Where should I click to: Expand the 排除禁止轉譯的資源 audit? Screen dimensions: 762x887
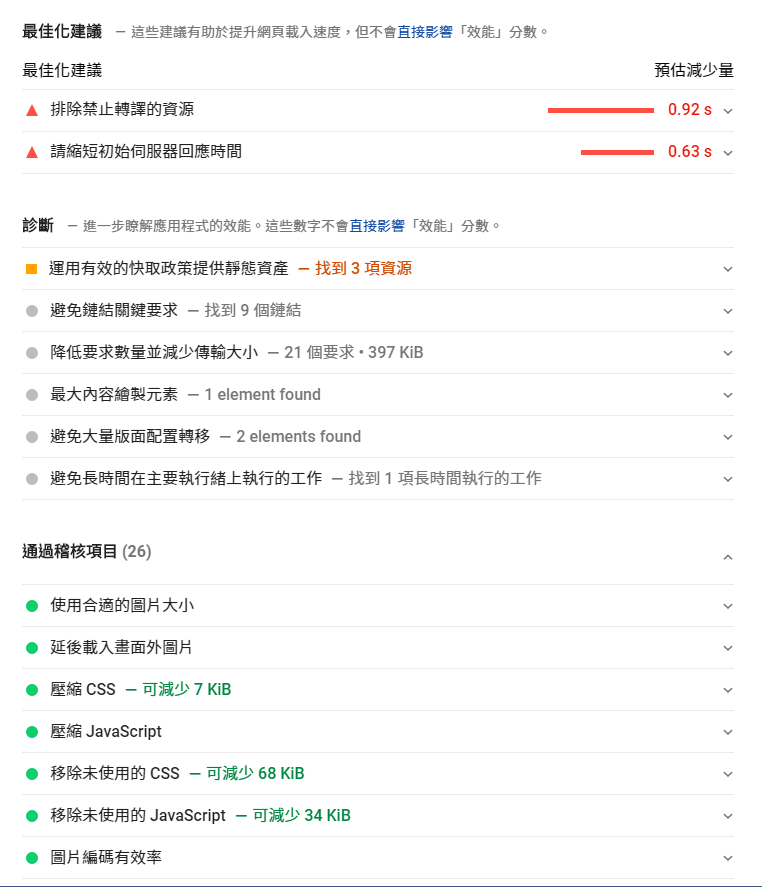pyautogui.click(x=728, y=111)
